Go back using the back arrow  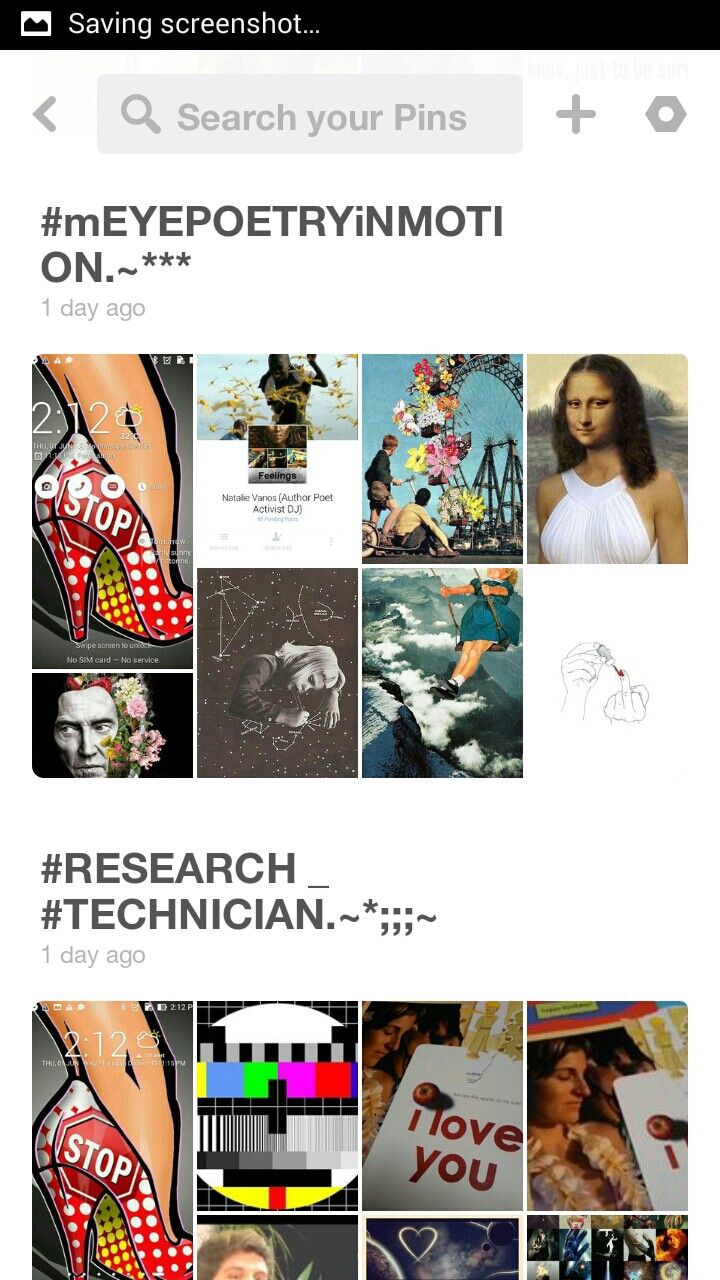point(45,115)
